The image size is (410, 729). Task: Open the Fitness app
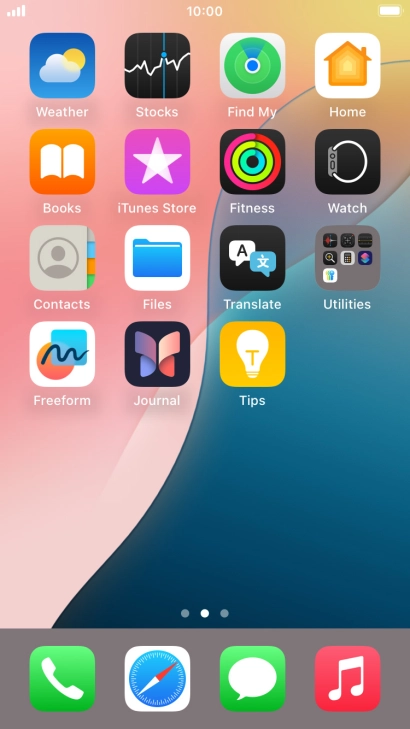[x=252, y=162]
